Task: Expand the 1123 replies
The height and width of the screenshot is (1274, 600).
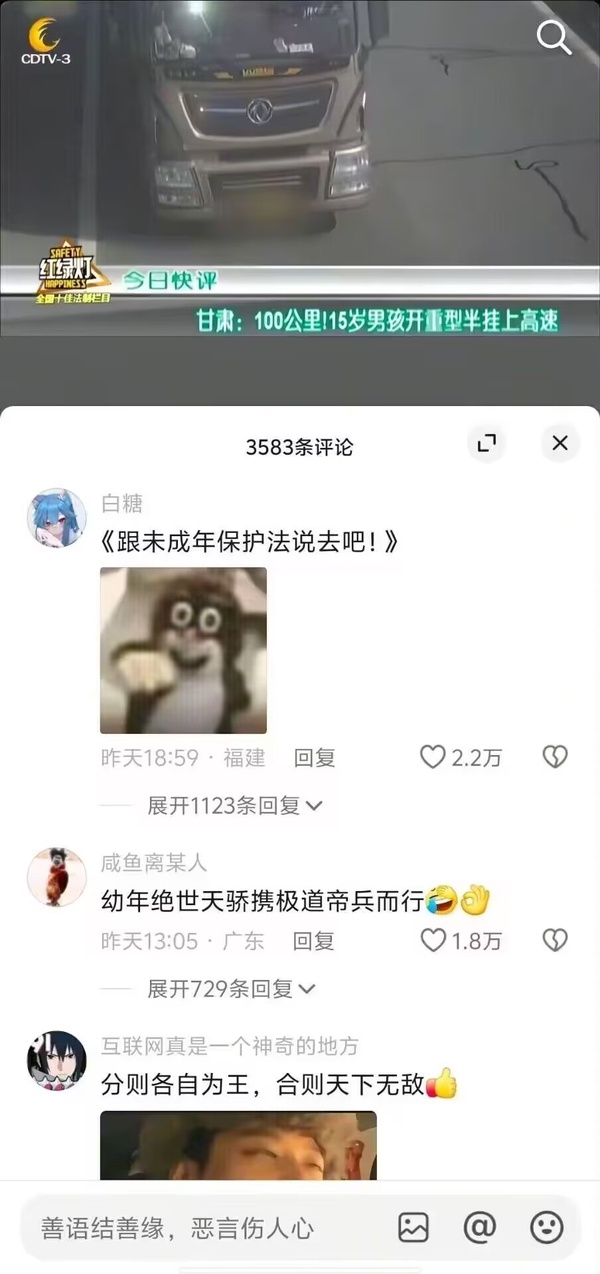Action: coord(234,806)
